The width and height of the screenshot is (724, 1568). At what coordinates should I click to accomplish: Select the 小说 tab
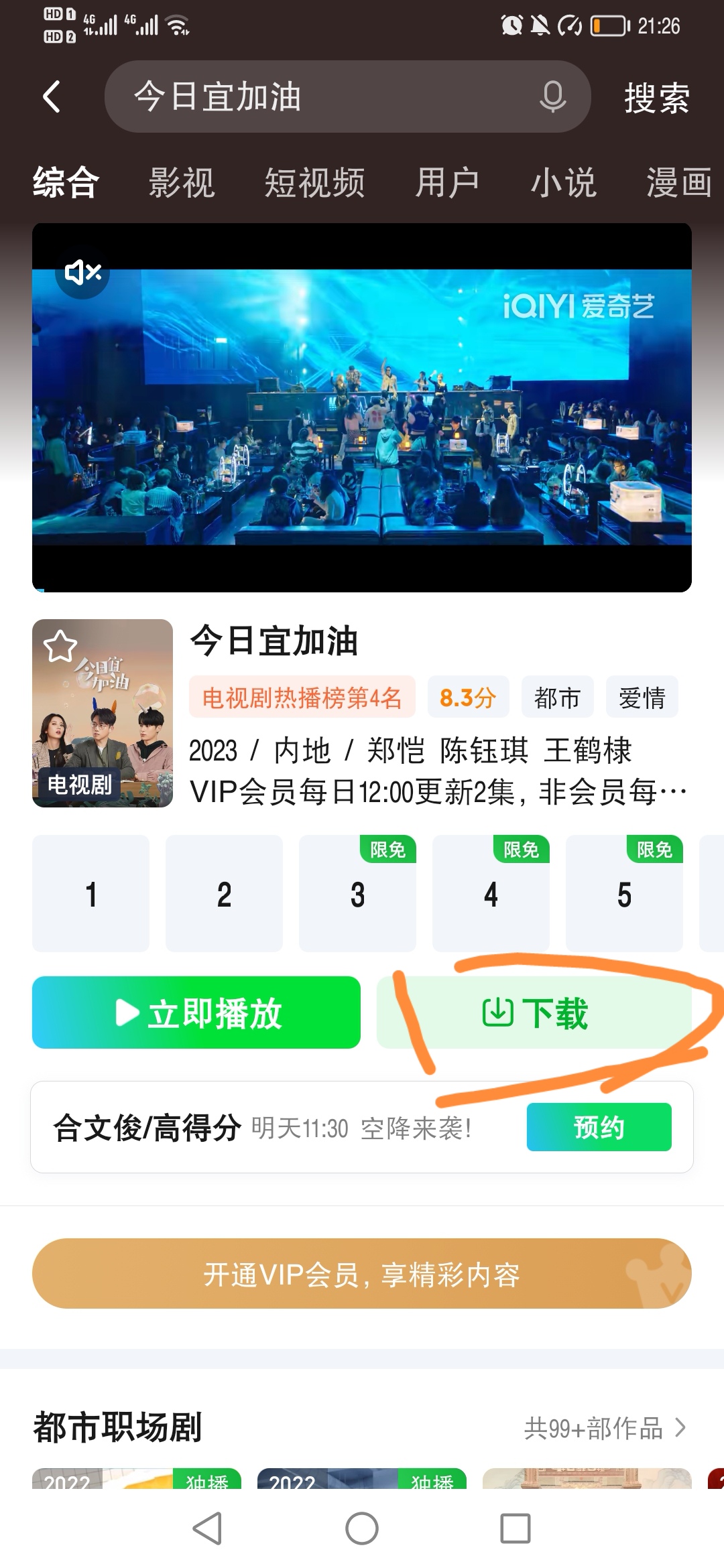[x=563, y=182]
